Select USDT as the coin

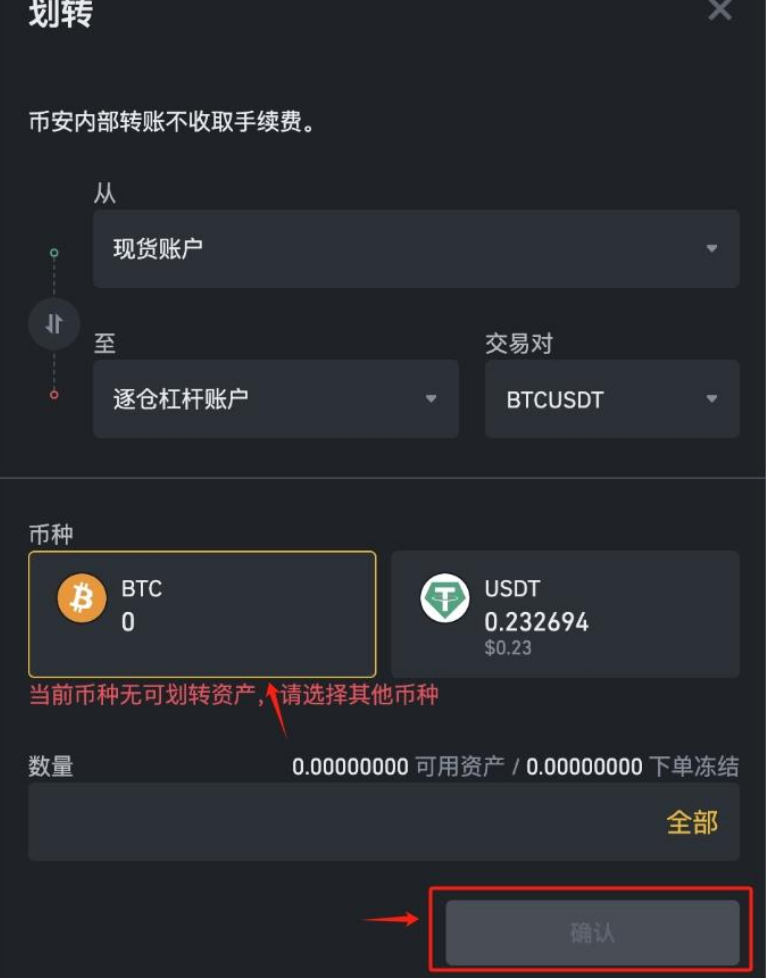[565, 614]
